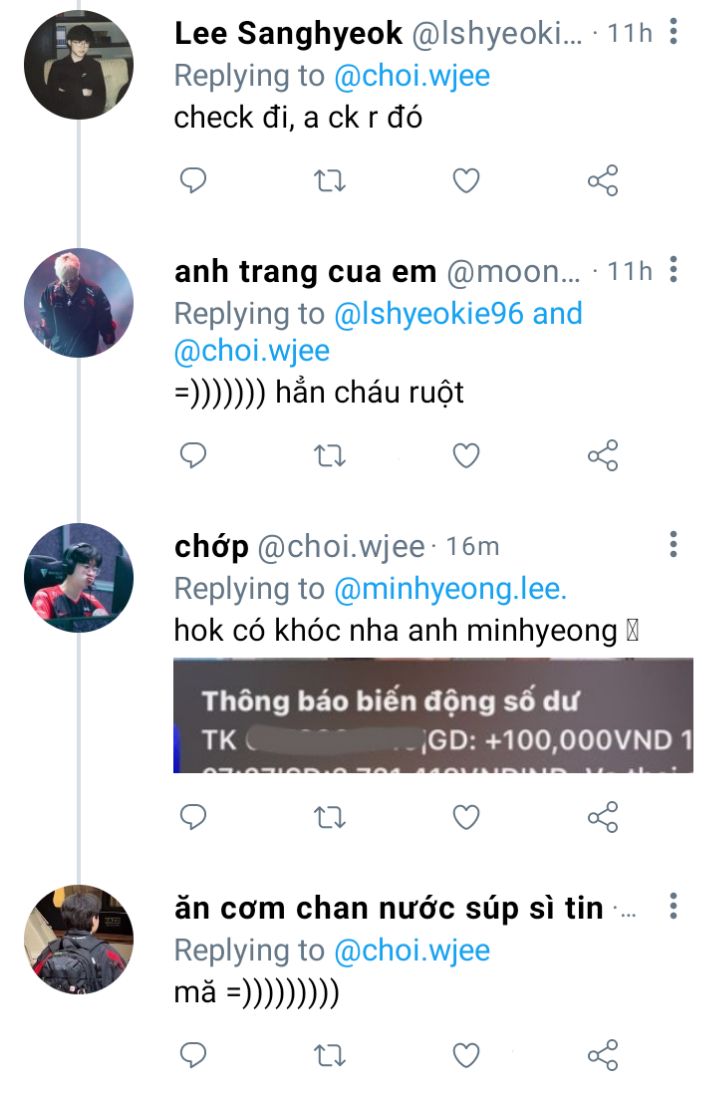Screen dimensions: 716x1096
Task: Like the "mă =)))" reply
Action: point(466,1054)
